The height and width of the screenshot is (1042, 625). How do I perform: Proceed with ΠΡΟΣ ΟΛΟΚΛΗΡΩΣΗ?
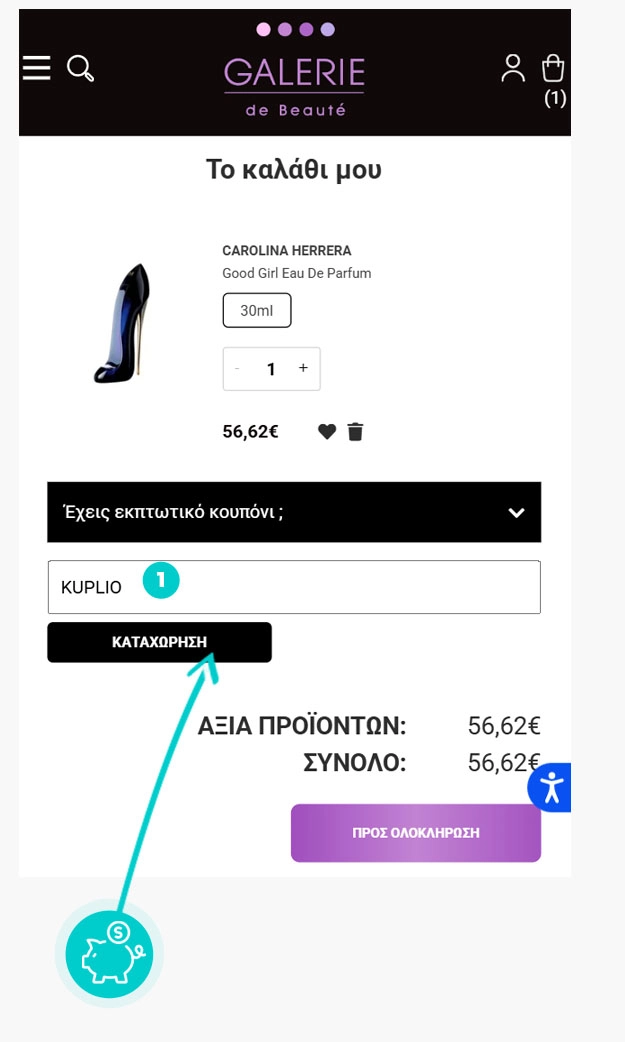click(x=416, y=832)
